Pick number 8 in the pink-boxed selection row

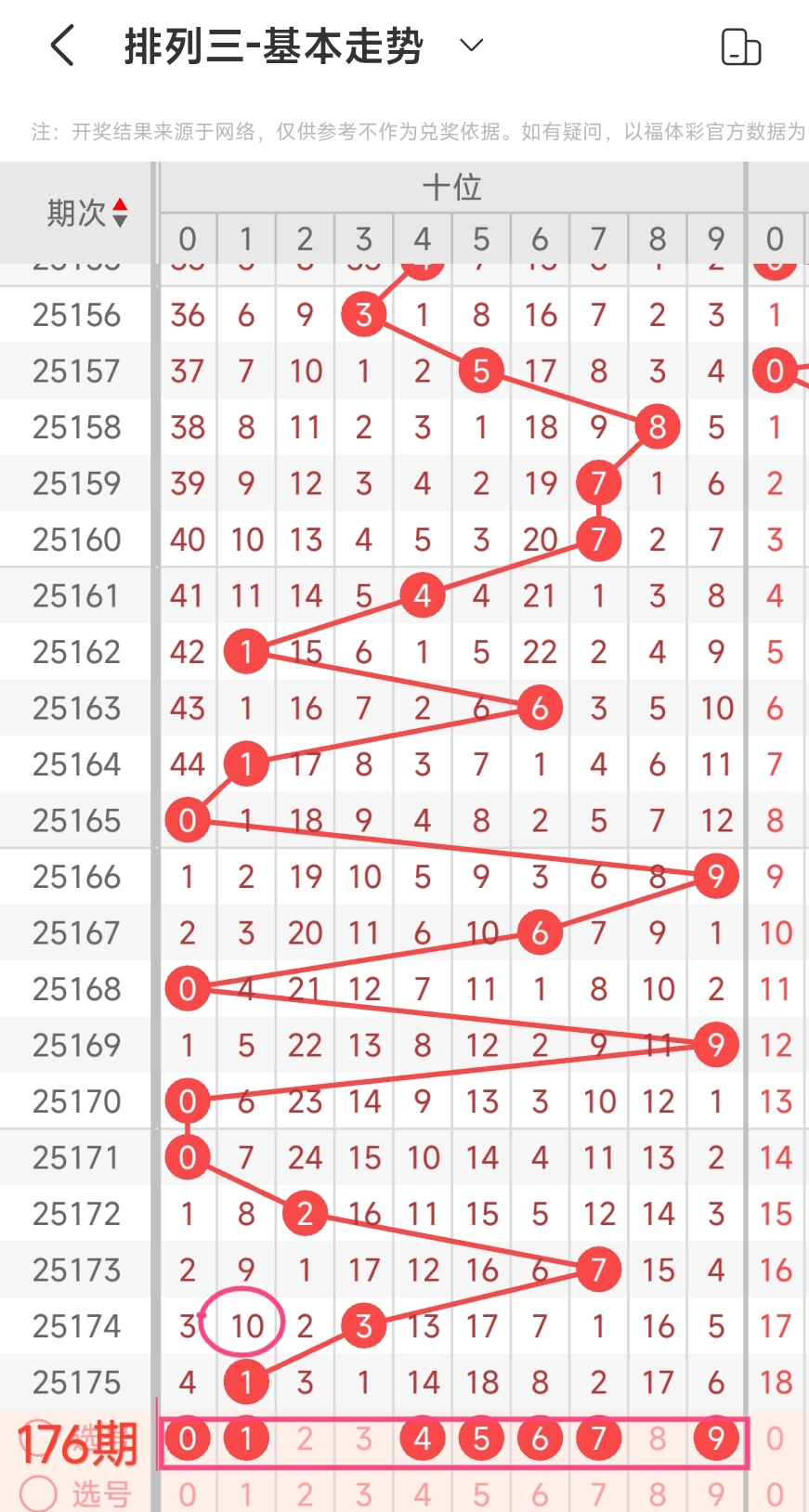coord(658,1439)
